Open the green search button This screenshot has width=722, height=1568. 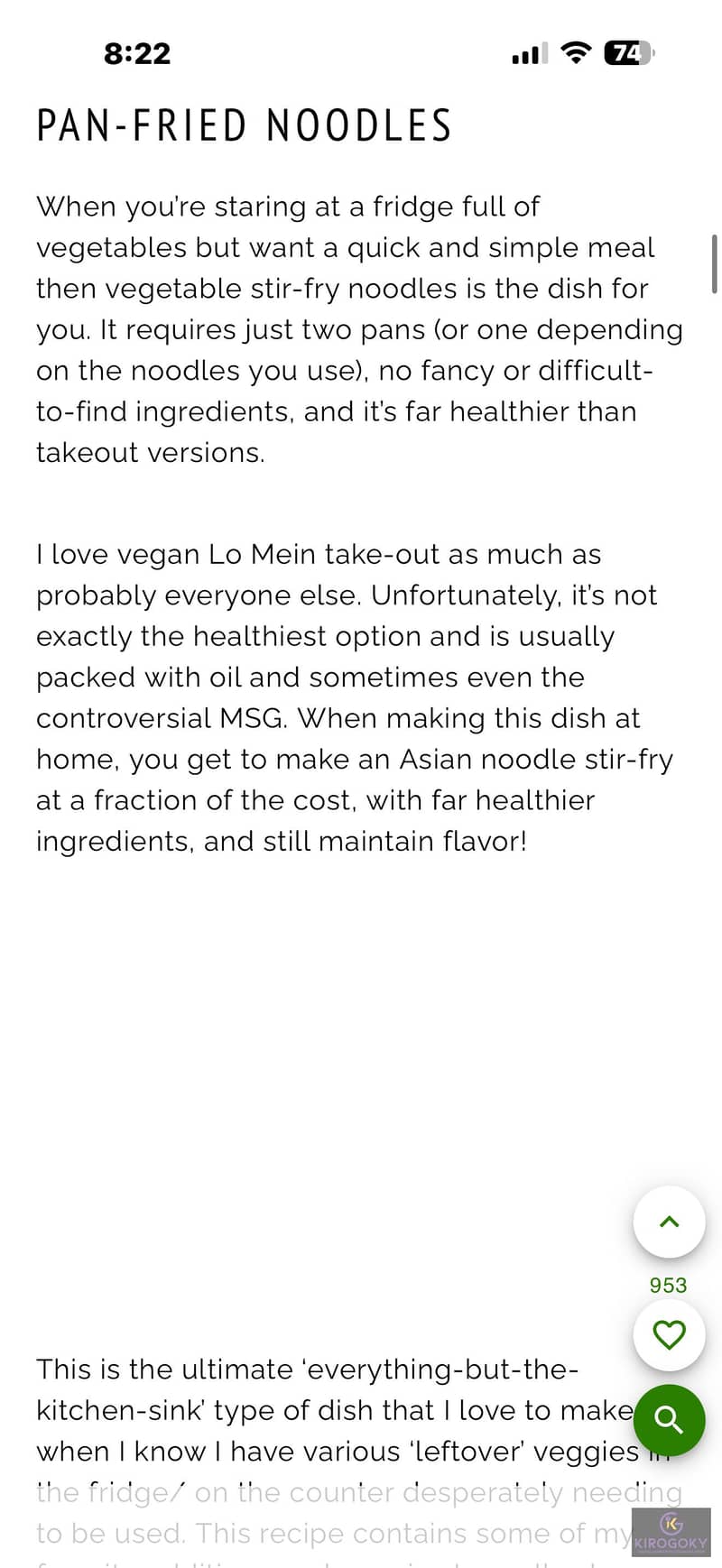(x=669, y=1420)
